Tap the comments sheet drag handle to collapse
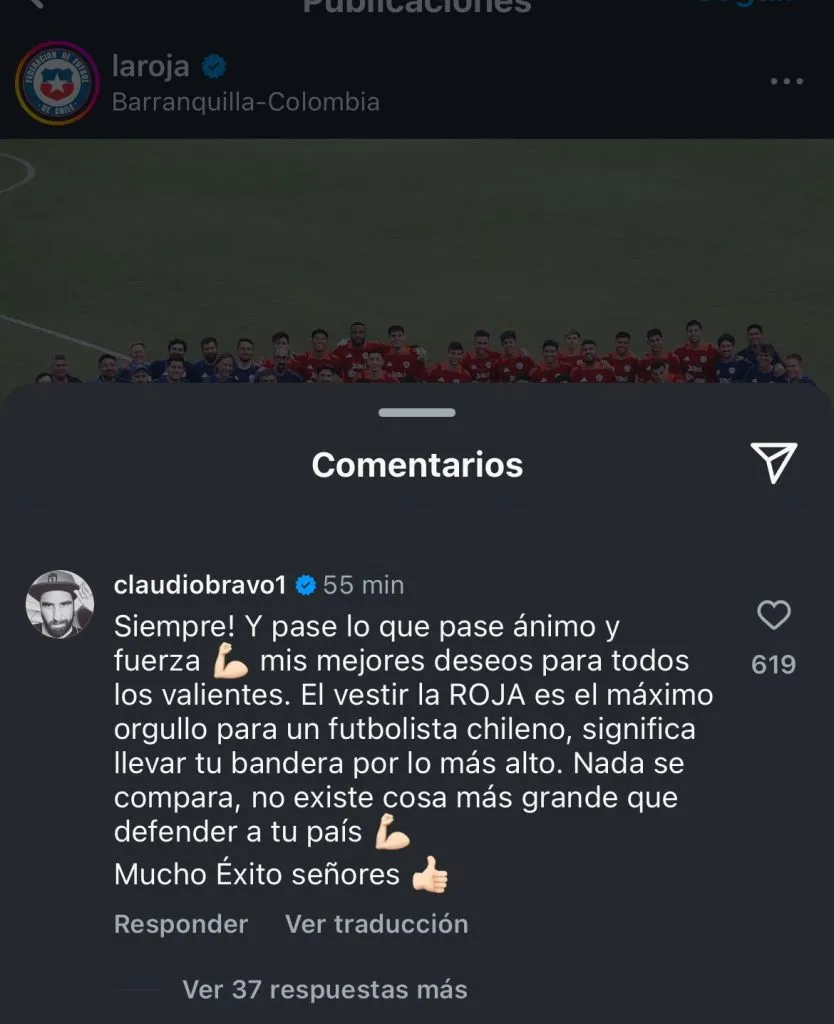 416,411
